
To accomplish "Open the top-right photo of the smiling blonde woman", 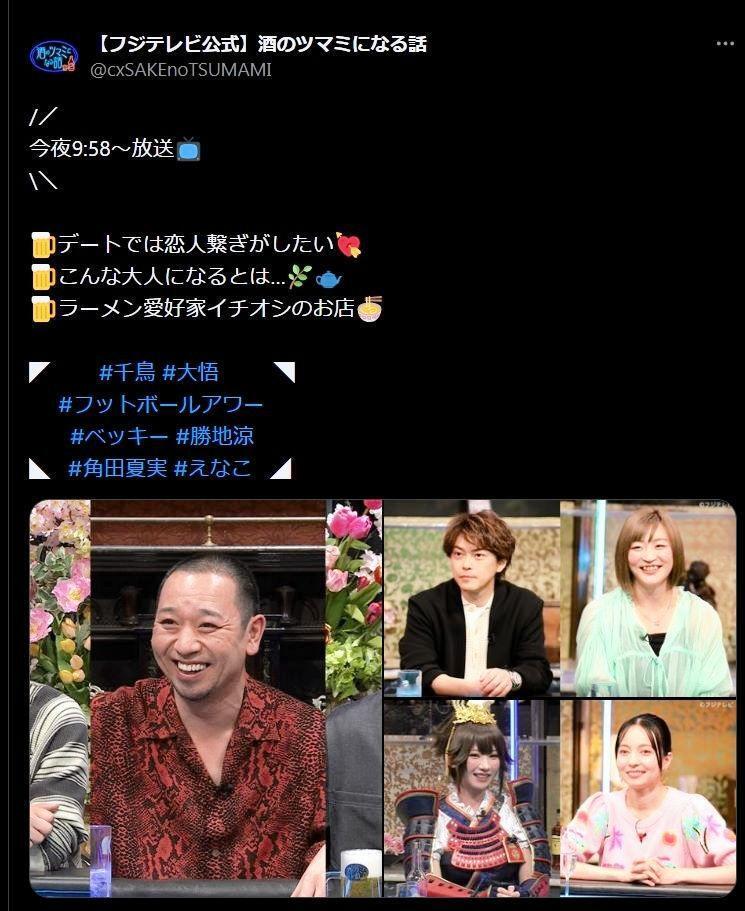I will (650, 596).
